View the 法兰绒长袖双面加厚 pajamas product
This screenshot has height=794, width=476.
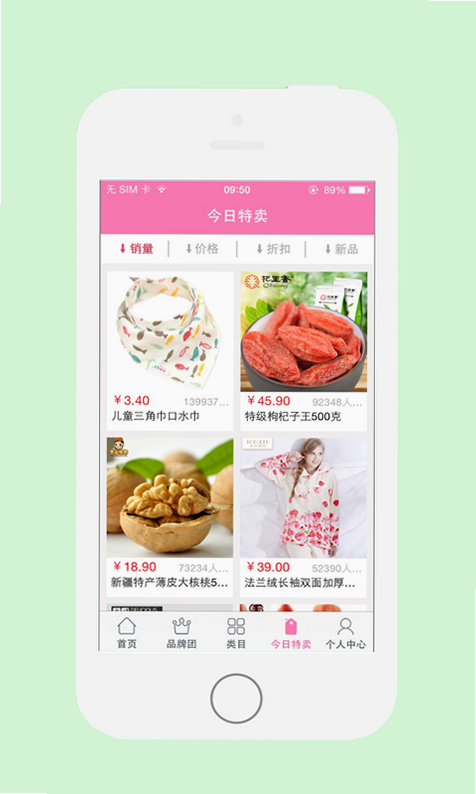tap(303, 517)
